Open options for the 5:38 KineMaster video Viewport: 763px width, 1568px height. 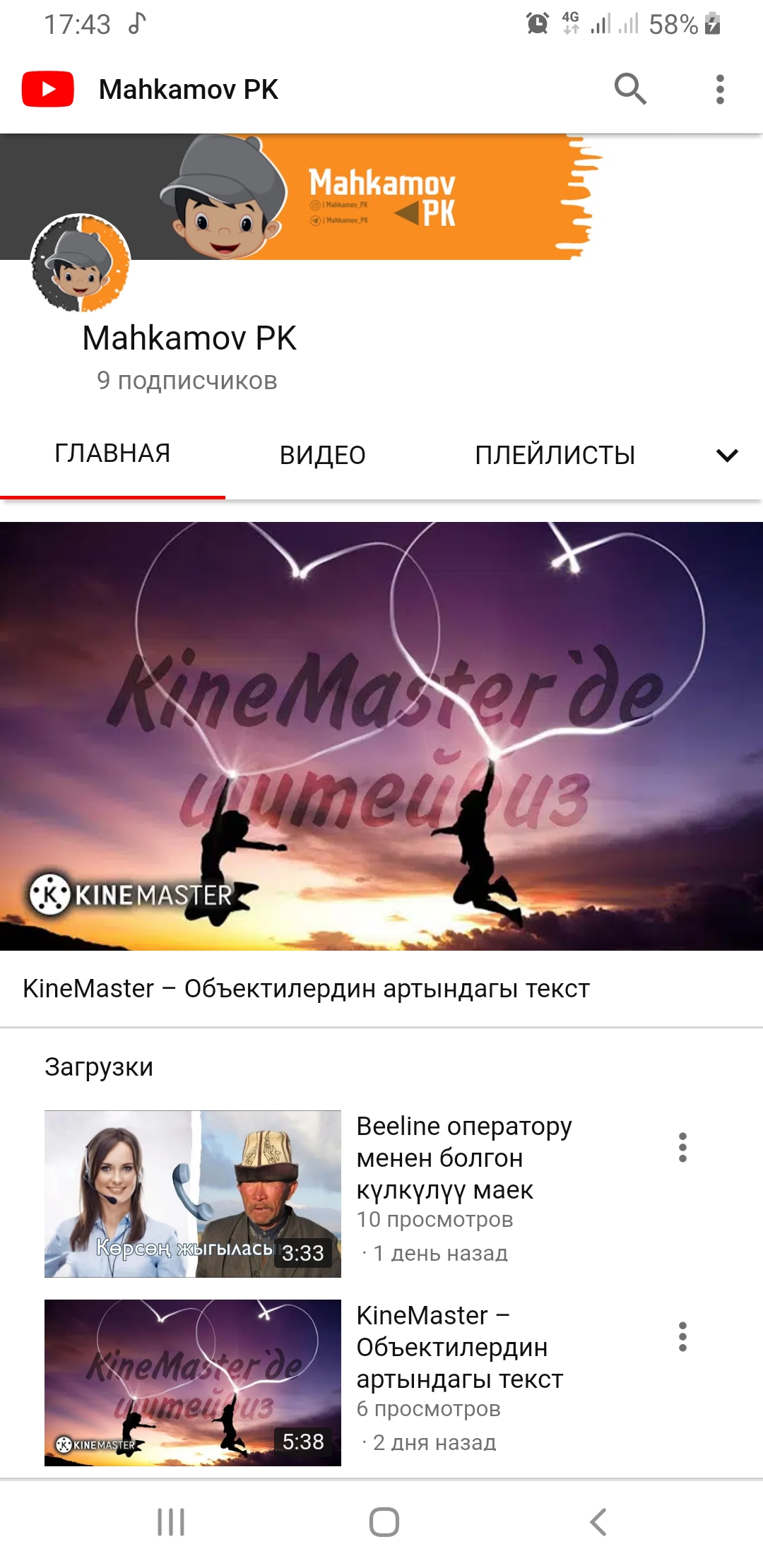point(682,1337)
